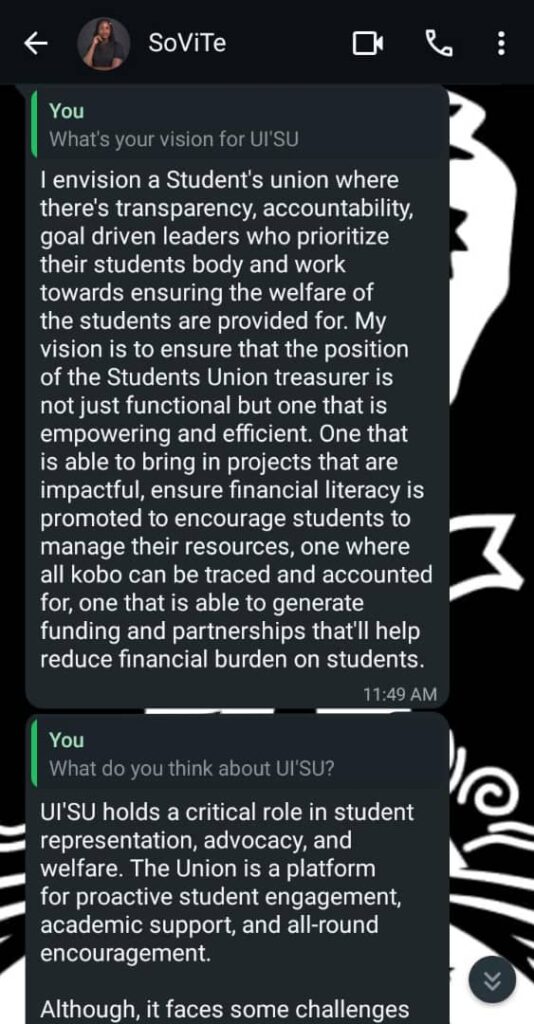Image resolution: width=534 pixels, height=1024 pixels.
Task: Open SoViTe contact info from the header name
Action: click(187, 44)
